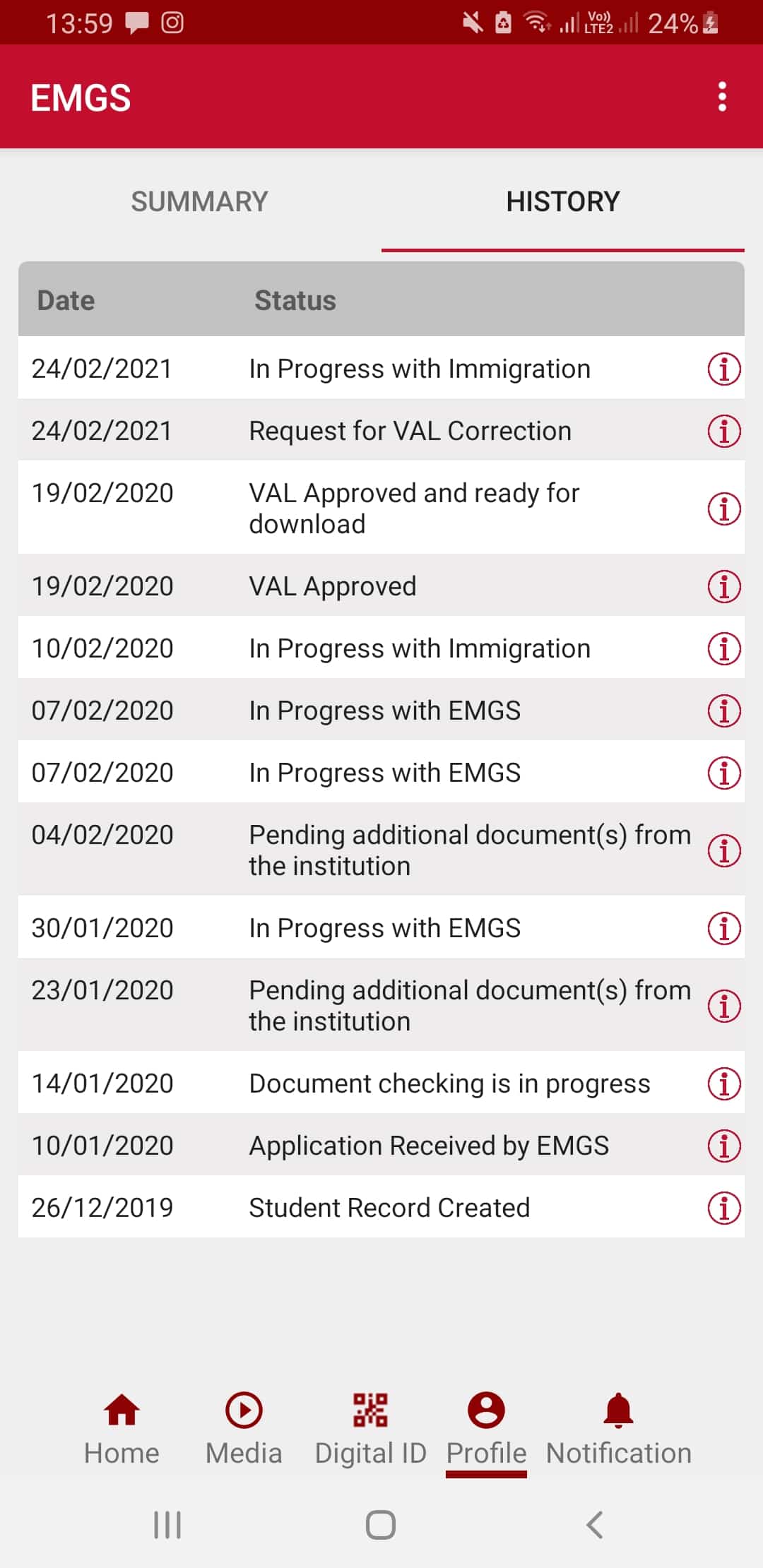763x1568 pixels.
Task: Tap info icon beside 04/02/2020 Pending additional documents
Action: click(723, 850)
